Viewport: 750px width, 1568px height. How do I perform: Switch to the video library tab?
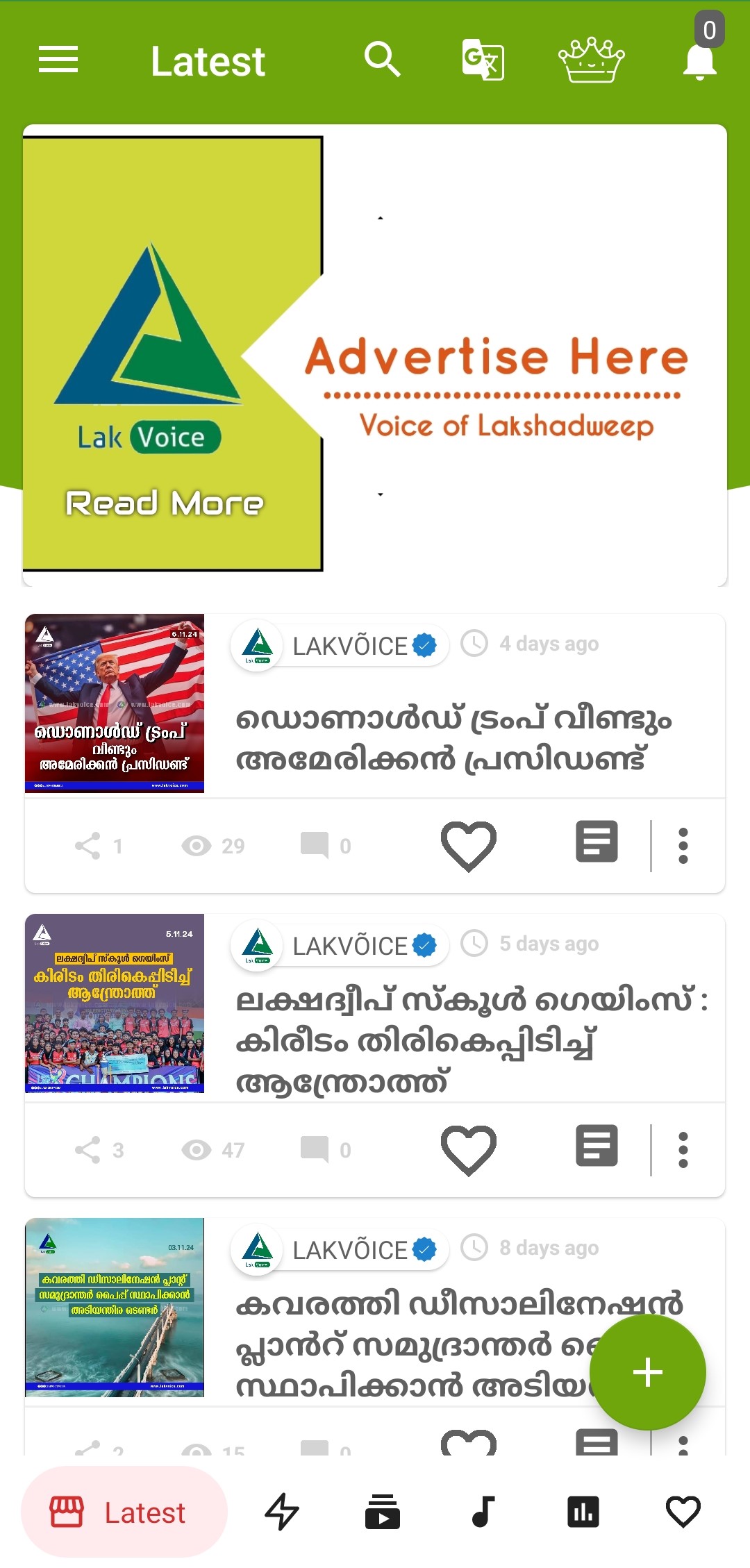[383, 1512]
